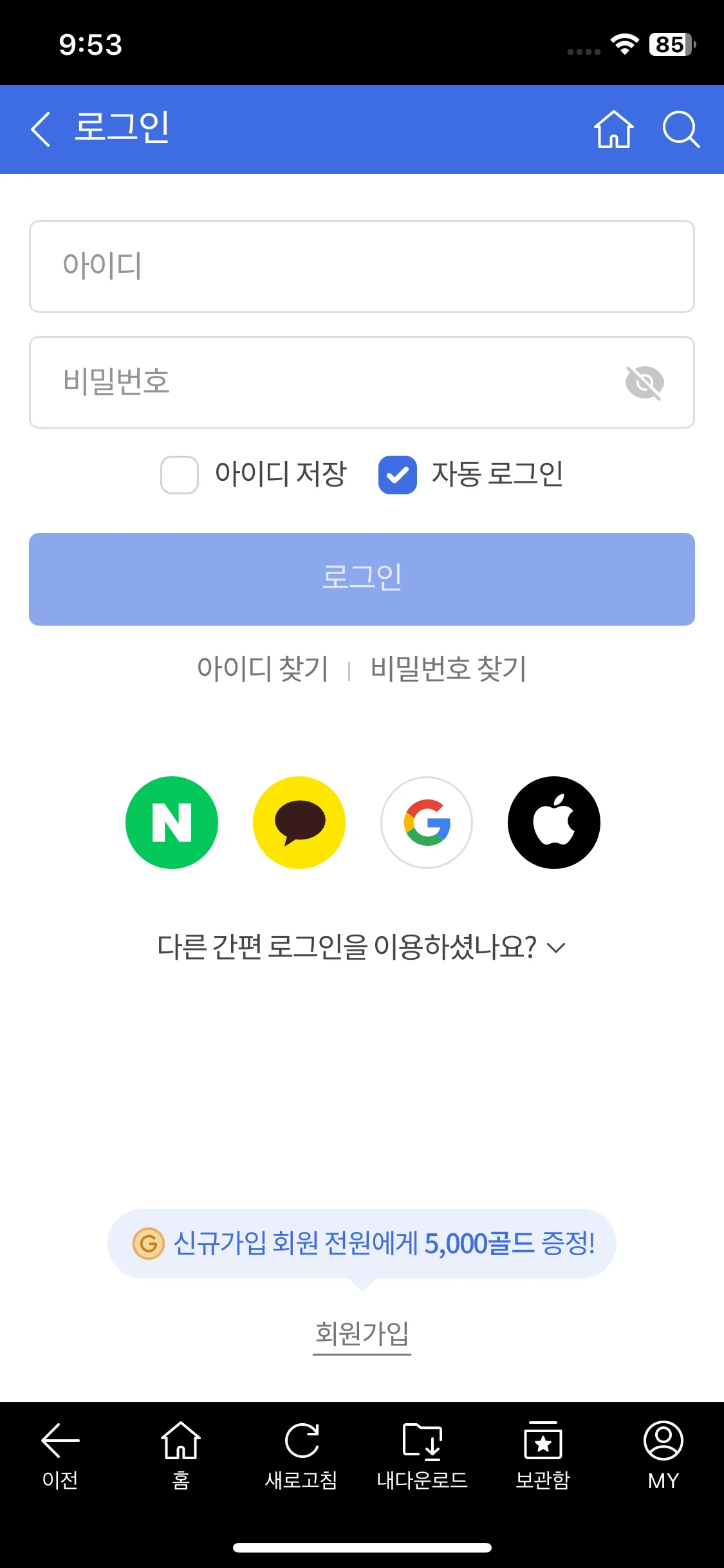Check the 아이디 저장 checkbox
This screenshot has height=1568, width=724.
180,475
